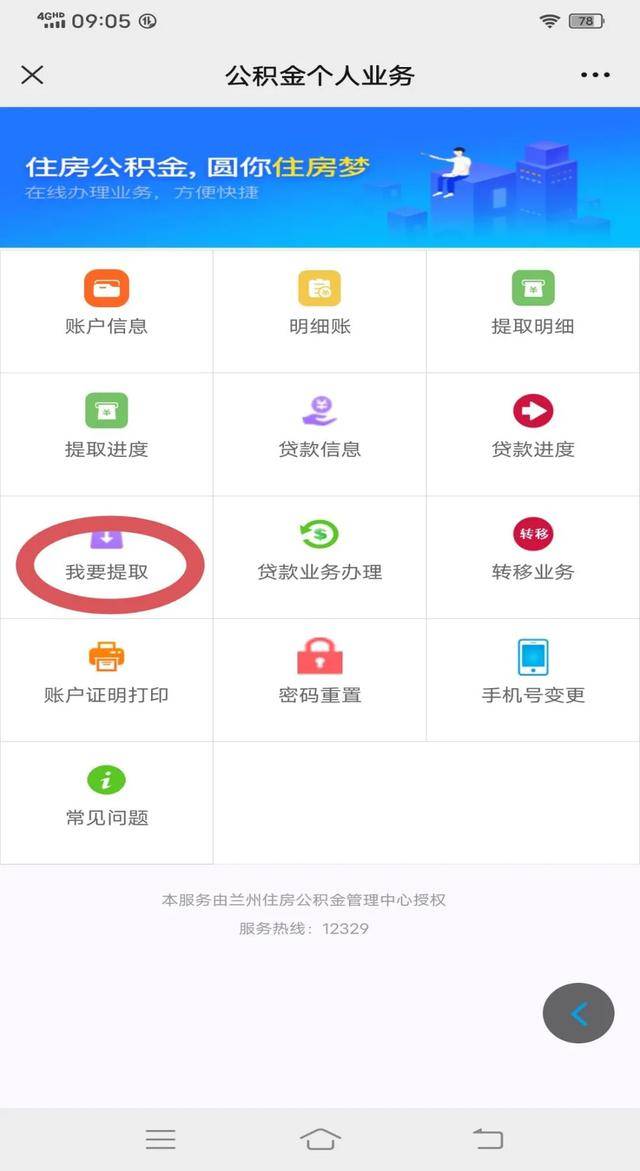This screenshot has width=640, height=1171.
Task: View 常见问题
Action: pos(106,797)
